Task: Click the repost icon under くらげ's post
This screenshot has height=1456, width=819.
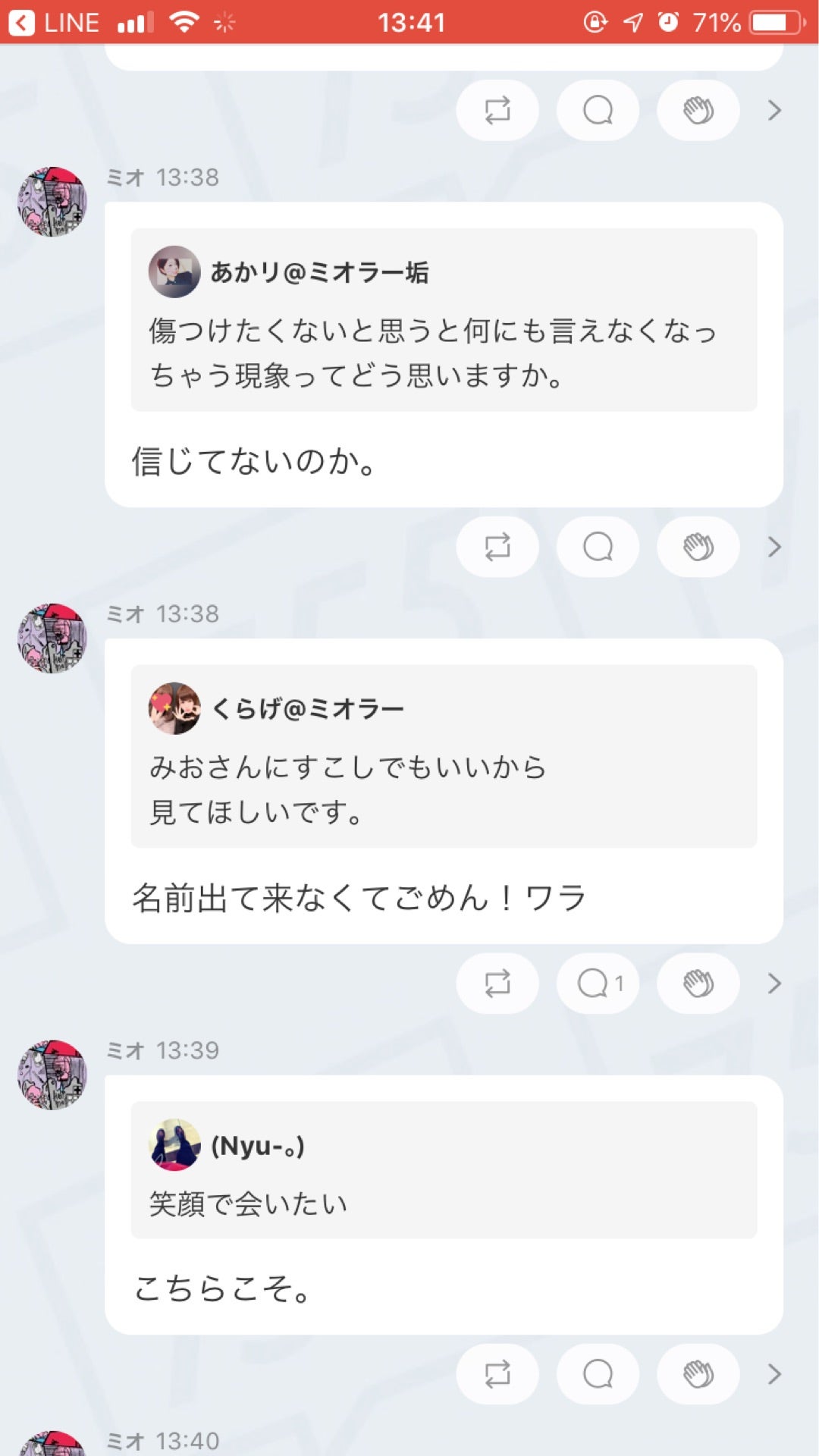Action: [497, 983]
